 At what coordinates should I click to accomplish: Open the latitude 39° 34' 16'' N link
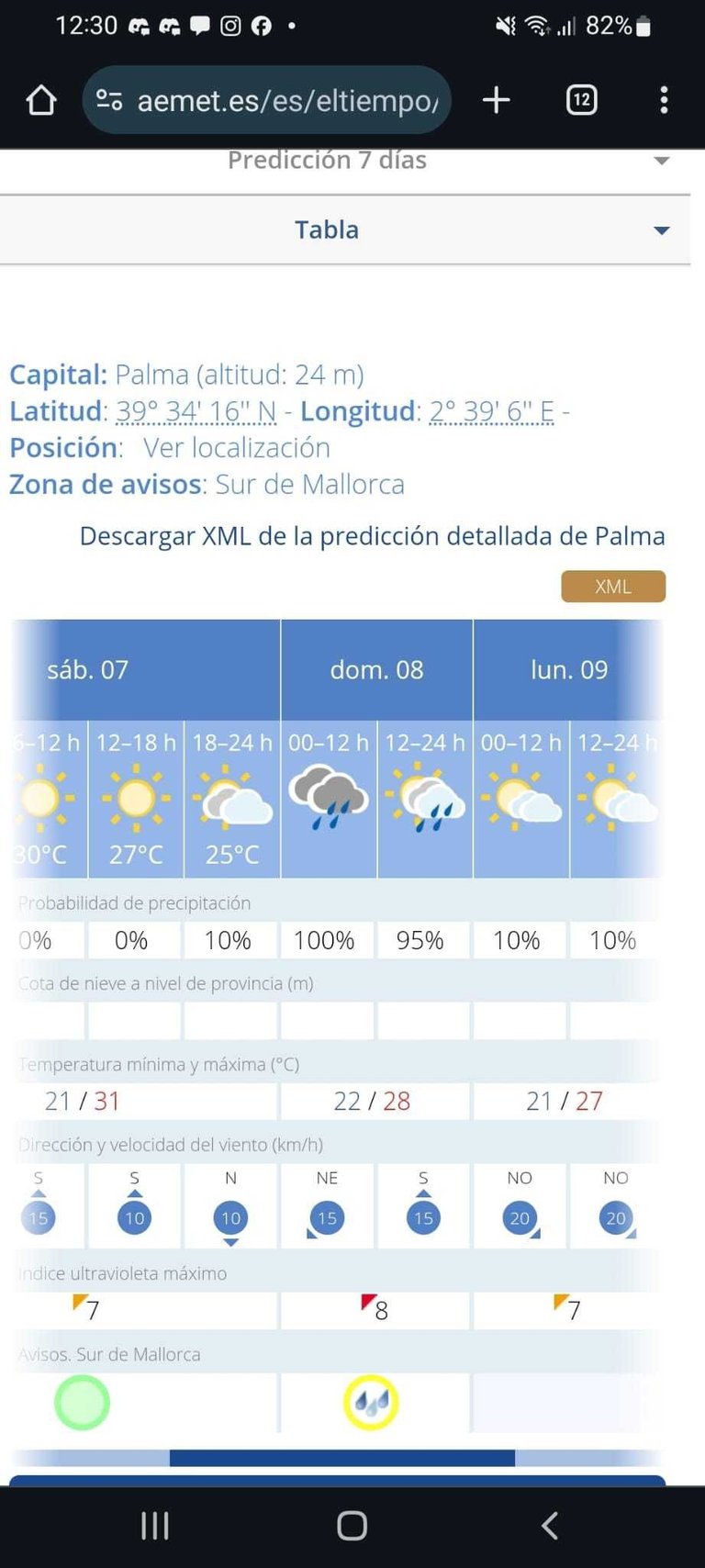[x=196, y=411]
